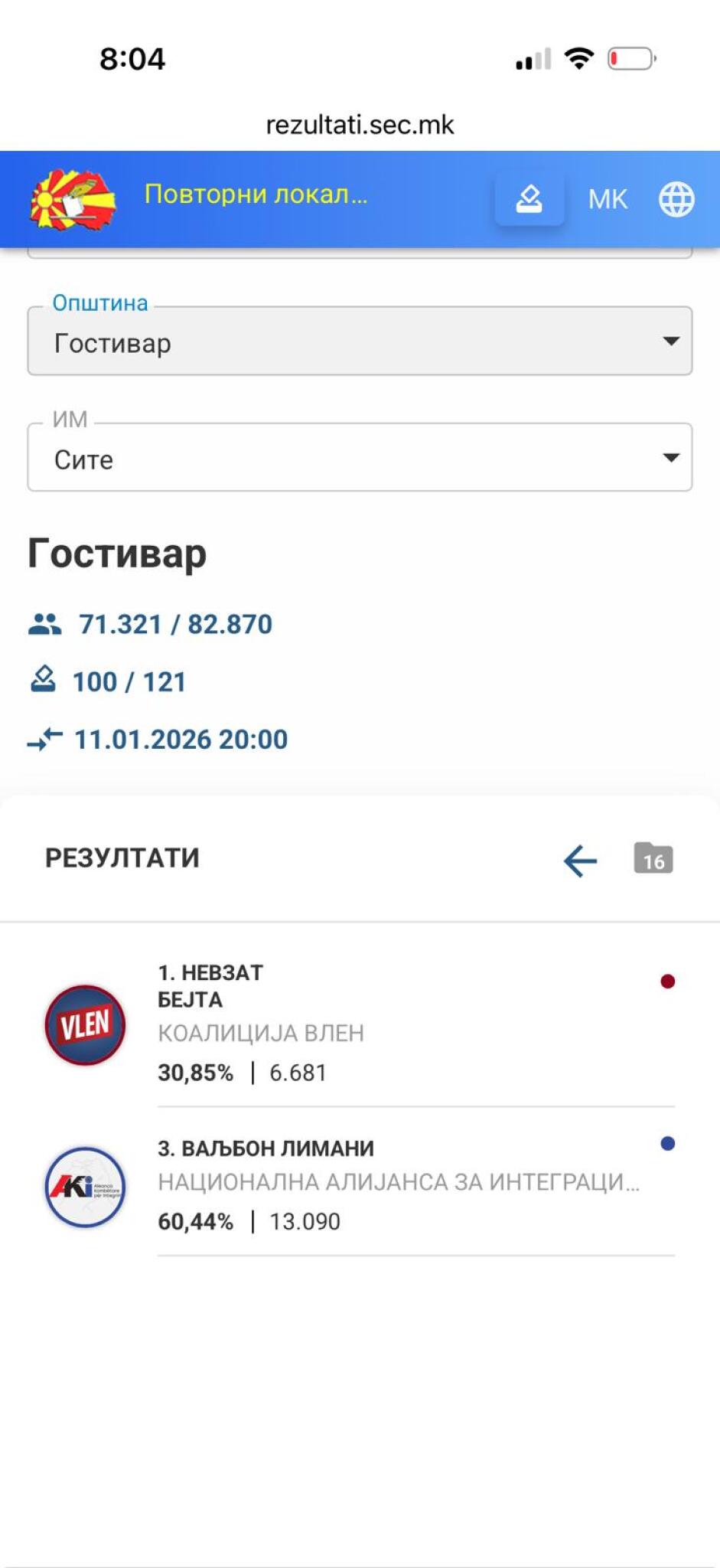Image resolution: width=720 pixels, height=1568 pixels.
Task: Click the VLEN coalition logo thumbnail
Action: 86,1024
